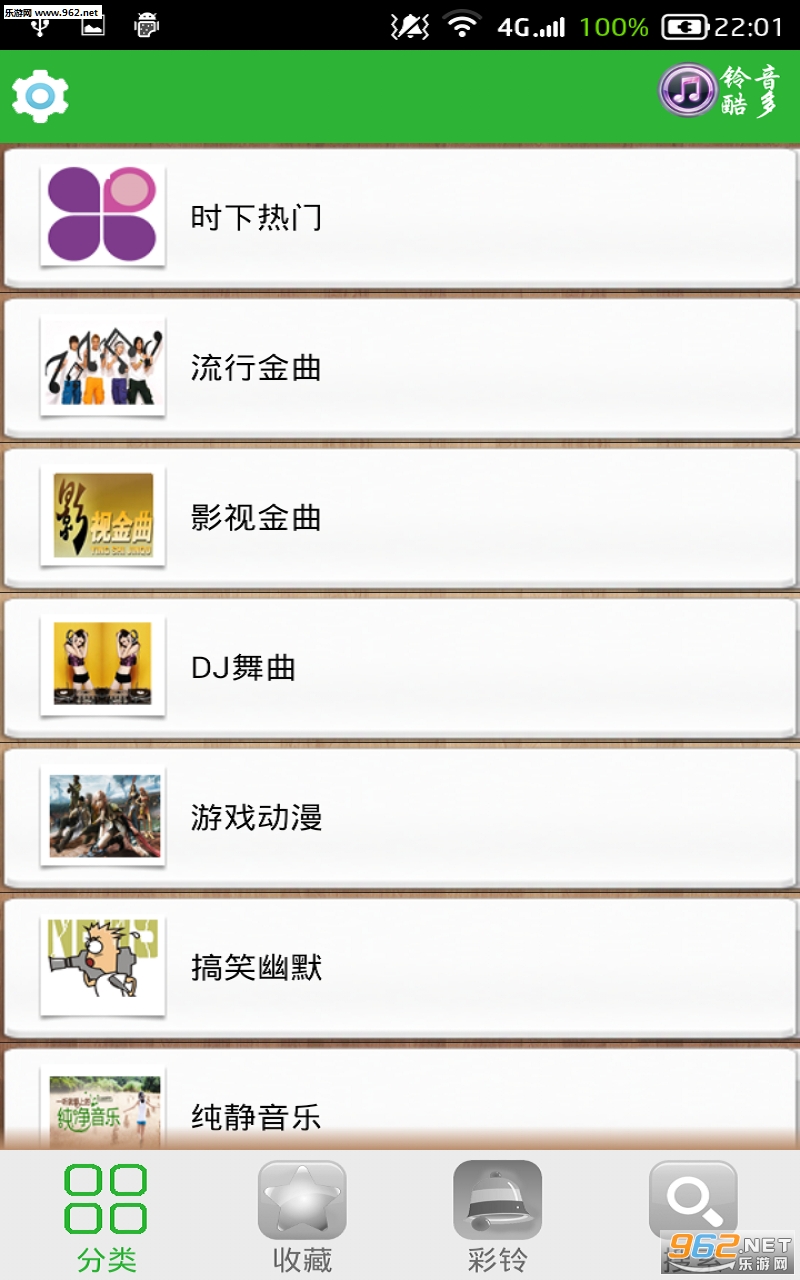Open the 纯静音乐 category
Screen dimensions: 800x1280
pyautogui.click(x=400, y=1099)
